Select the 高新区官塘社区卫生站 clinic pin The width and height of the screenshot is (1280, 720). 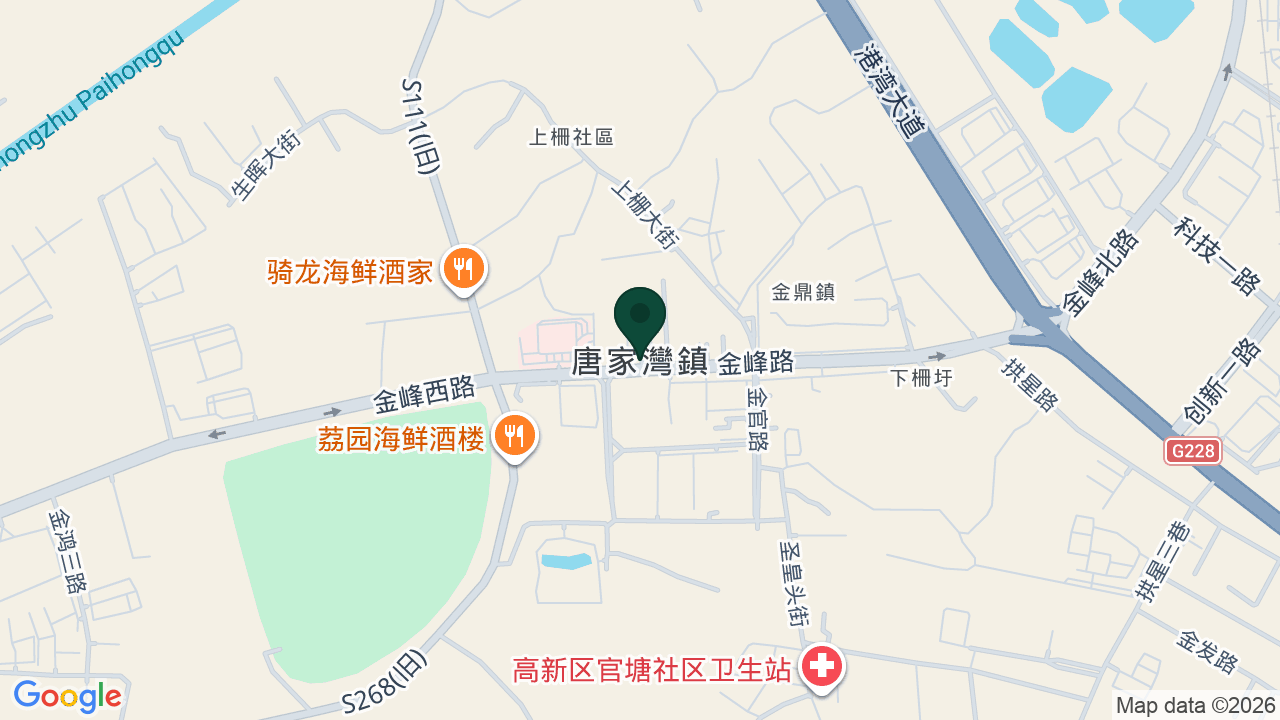(x=822, y=667)
